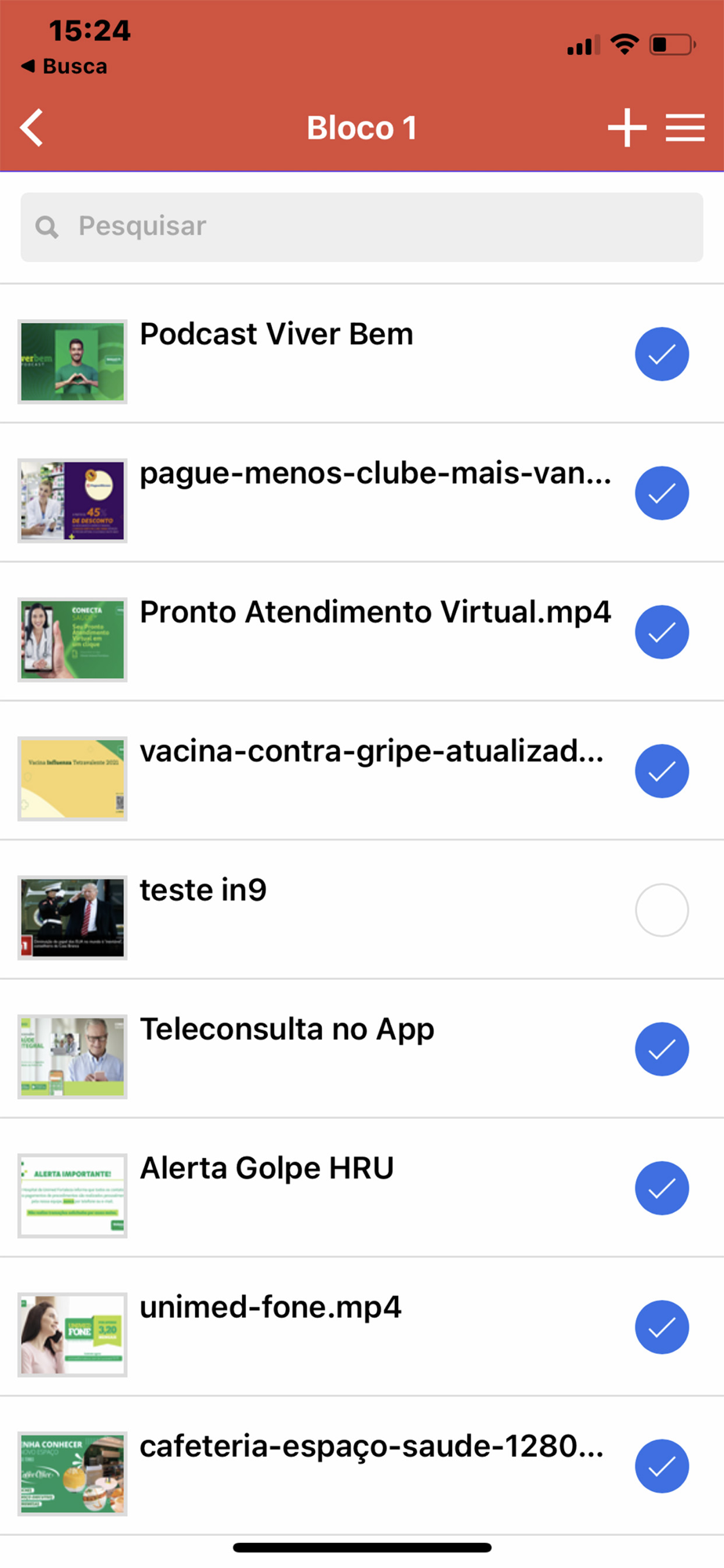Uncheck unimed-fone.mp4
The image size is (724, 1568).
662,1327
